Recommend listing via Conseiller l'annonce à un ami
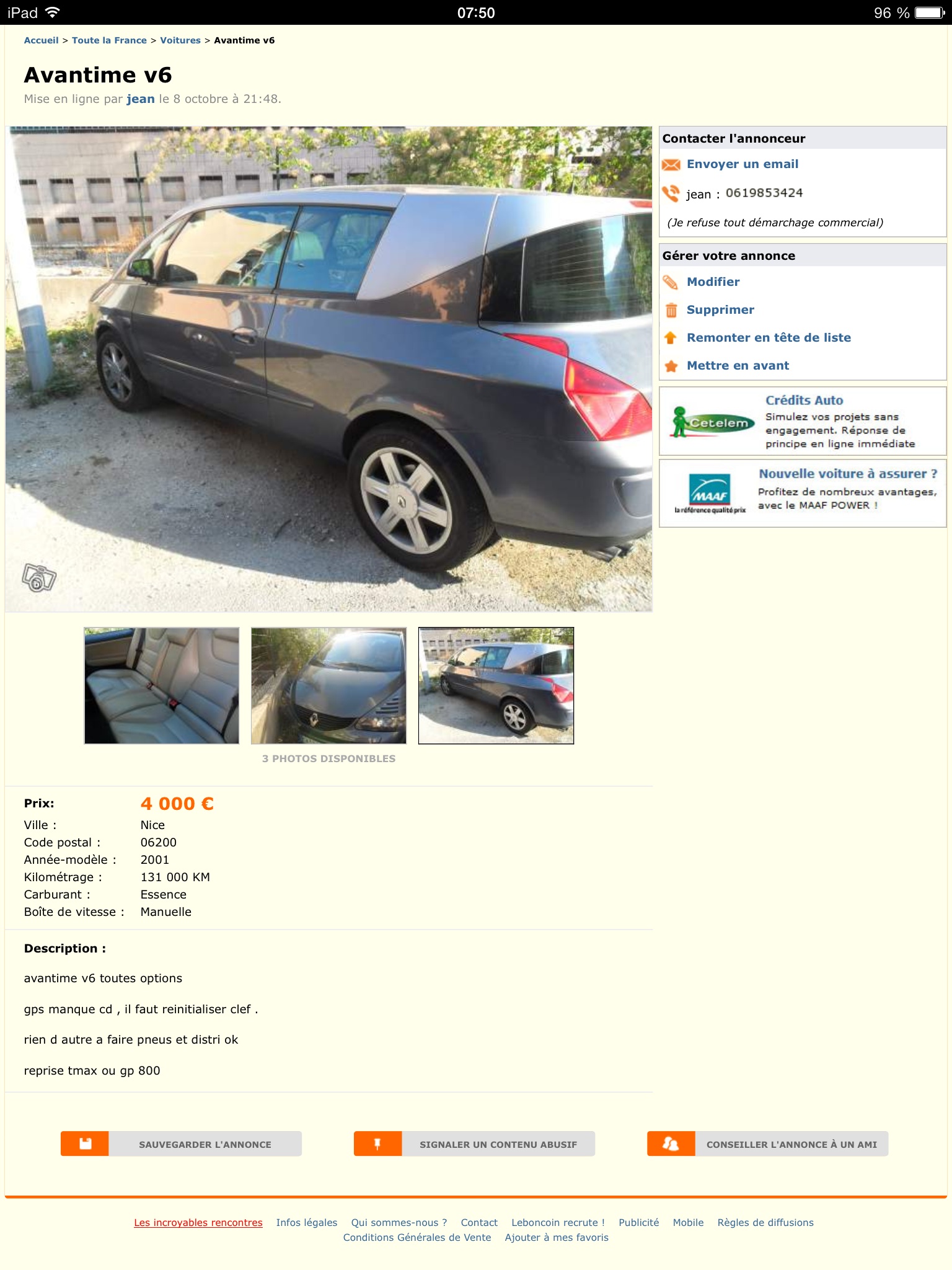 point(767,1144)
